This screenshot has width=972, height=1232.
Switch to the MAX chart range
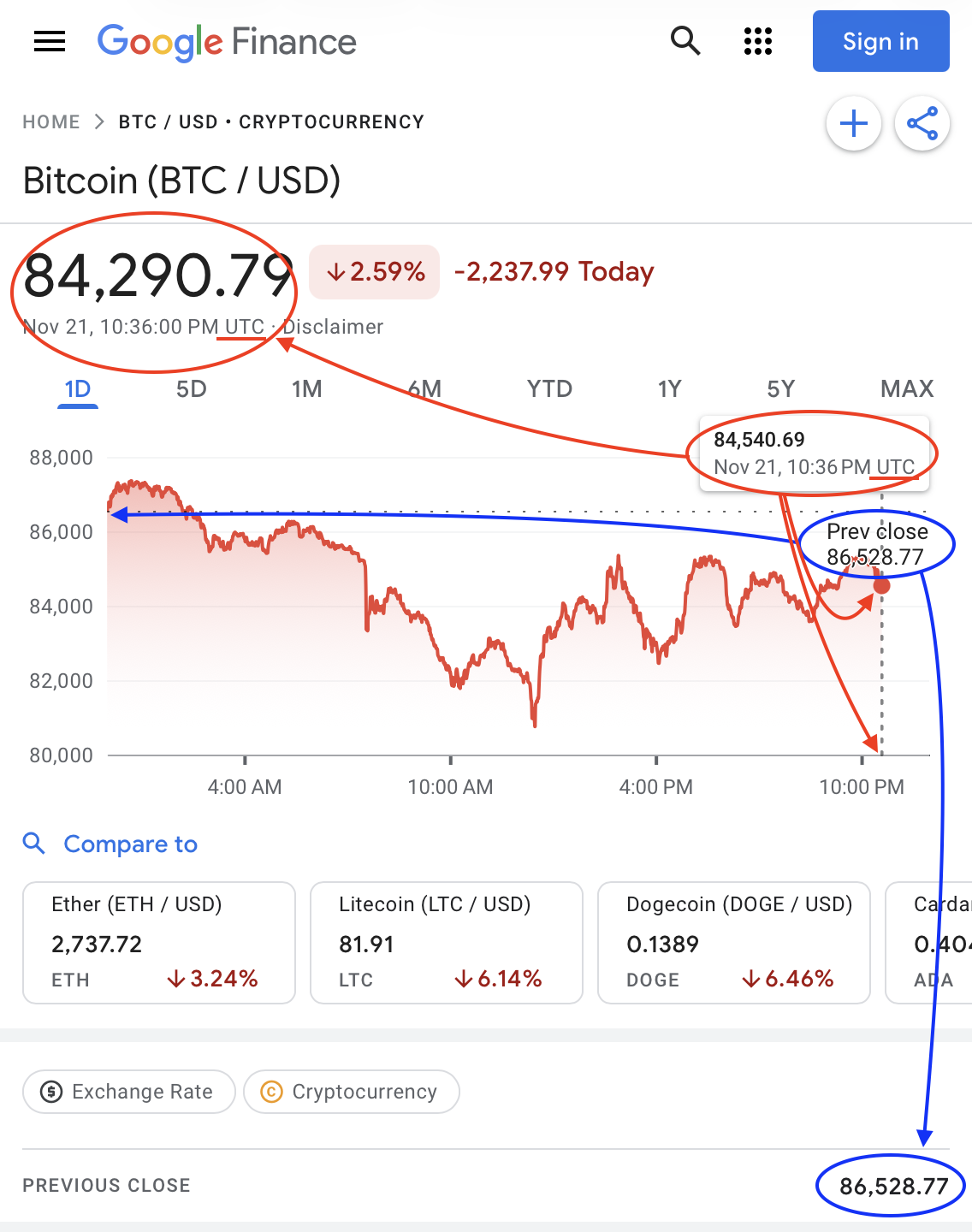pos(907,389)
